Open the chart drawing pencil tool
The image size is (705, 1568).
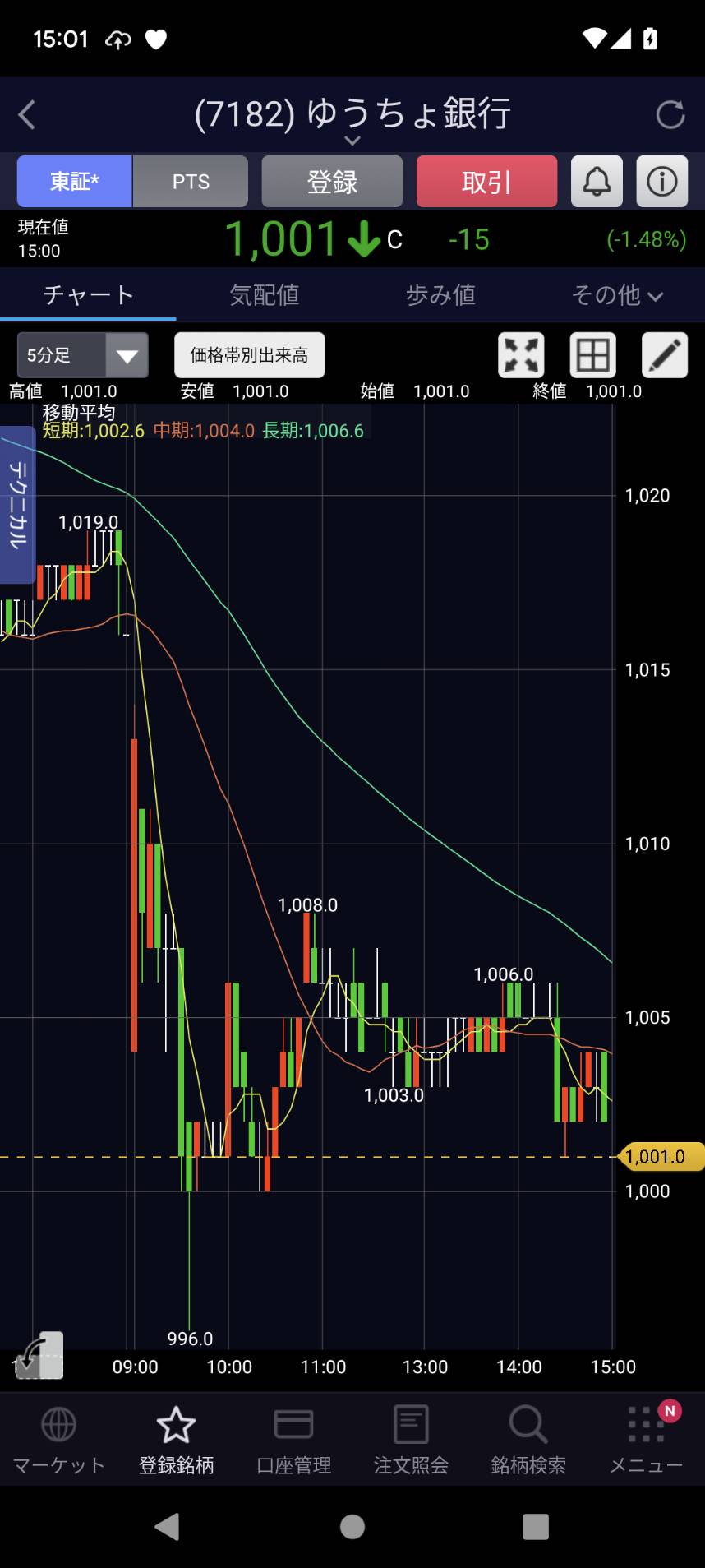[x=664, y=355]
